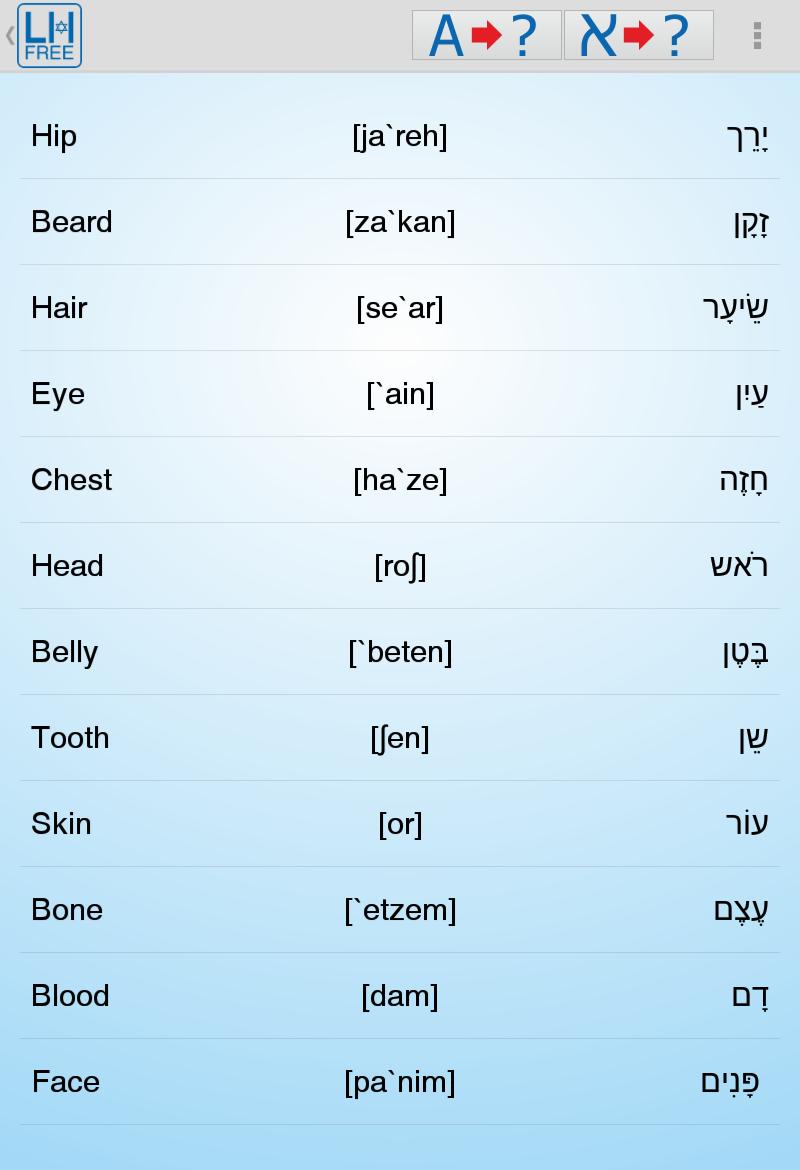The height and width of the screenshot is (1170, 800).
Task: Select the Belly word row
Action: point(400,651)
